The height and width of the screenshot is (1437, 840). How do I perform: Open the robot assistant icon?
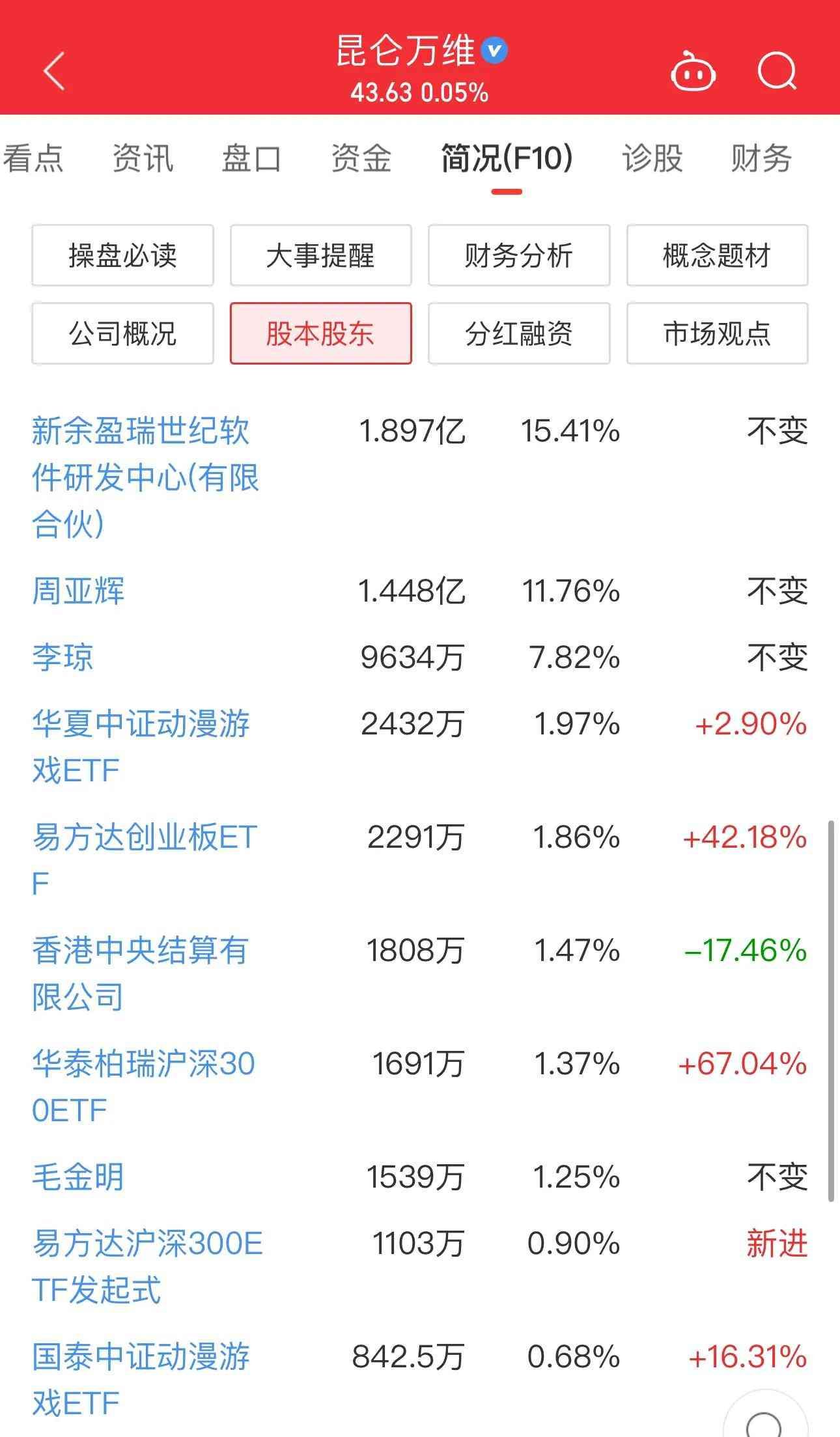point(693,71)
